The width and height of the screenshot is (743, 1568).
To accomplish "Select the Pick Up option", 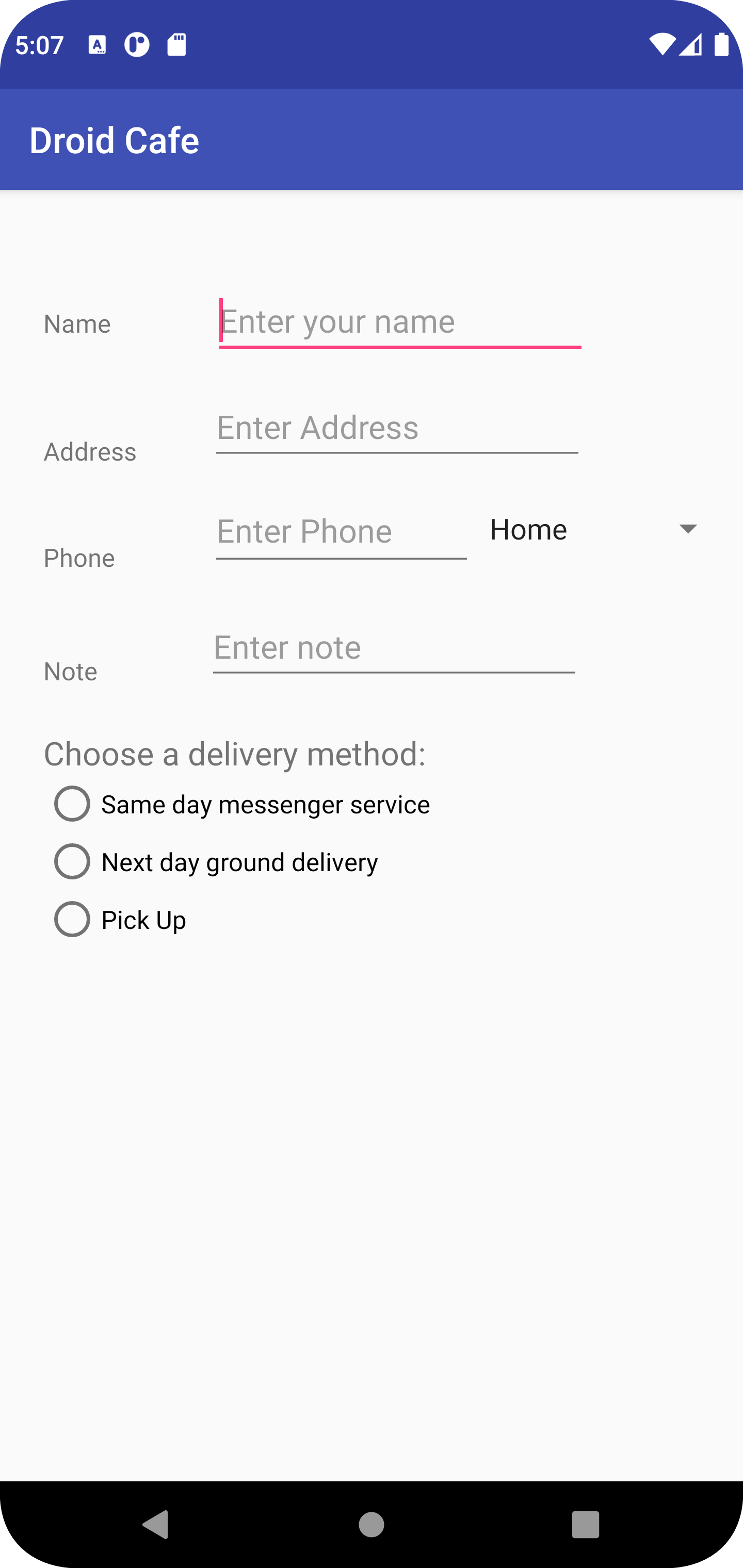I will [72, 919].
